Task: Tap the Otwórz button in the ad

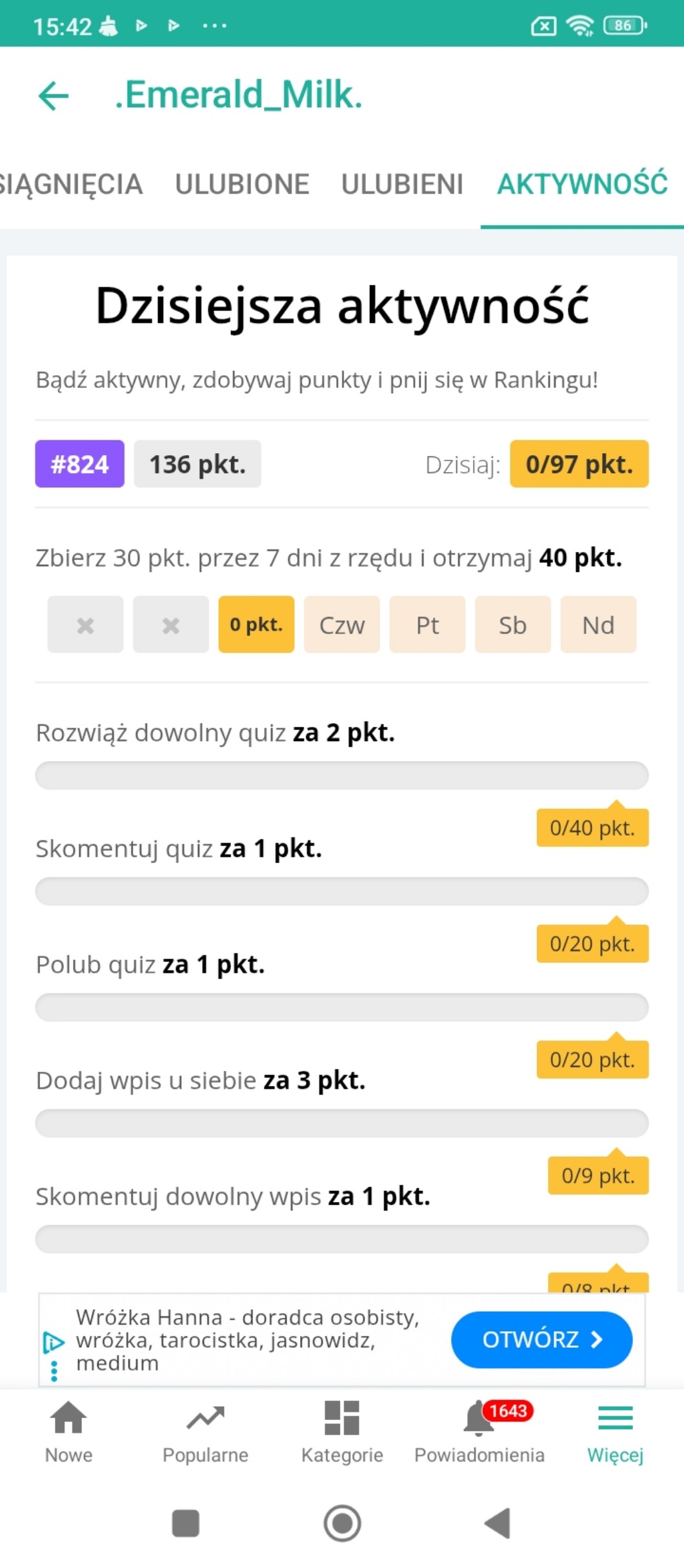Action: (541, 1339)
